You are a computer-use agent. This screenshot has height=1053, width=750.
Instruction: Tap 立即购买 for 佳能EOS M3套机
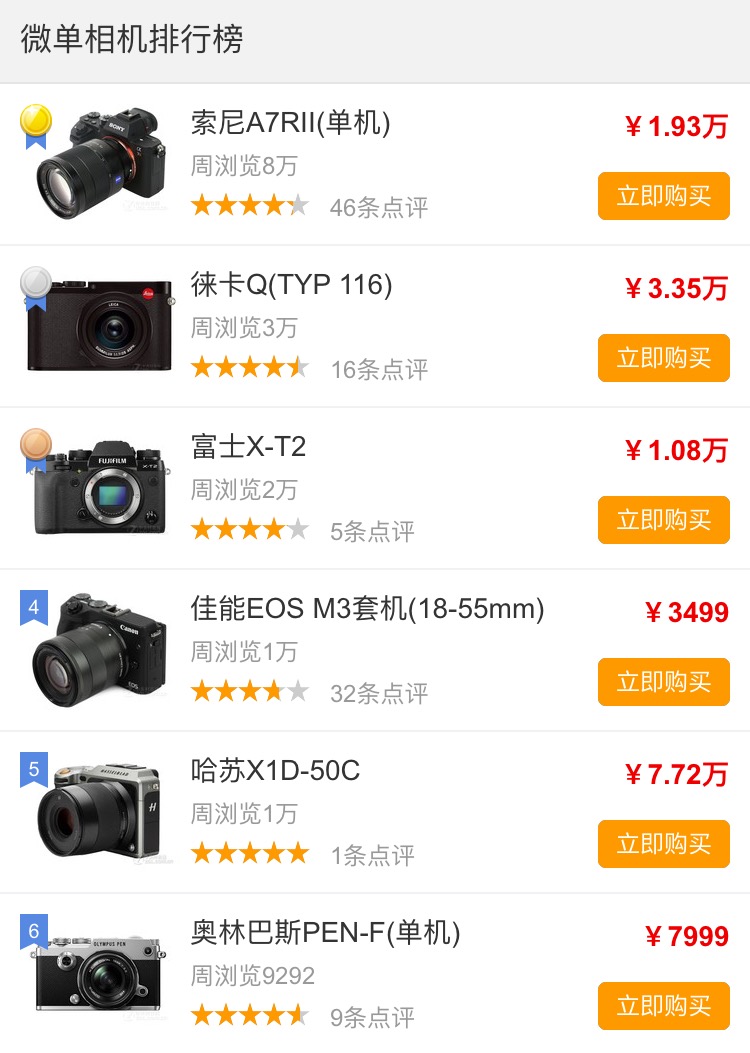[663, 682]
